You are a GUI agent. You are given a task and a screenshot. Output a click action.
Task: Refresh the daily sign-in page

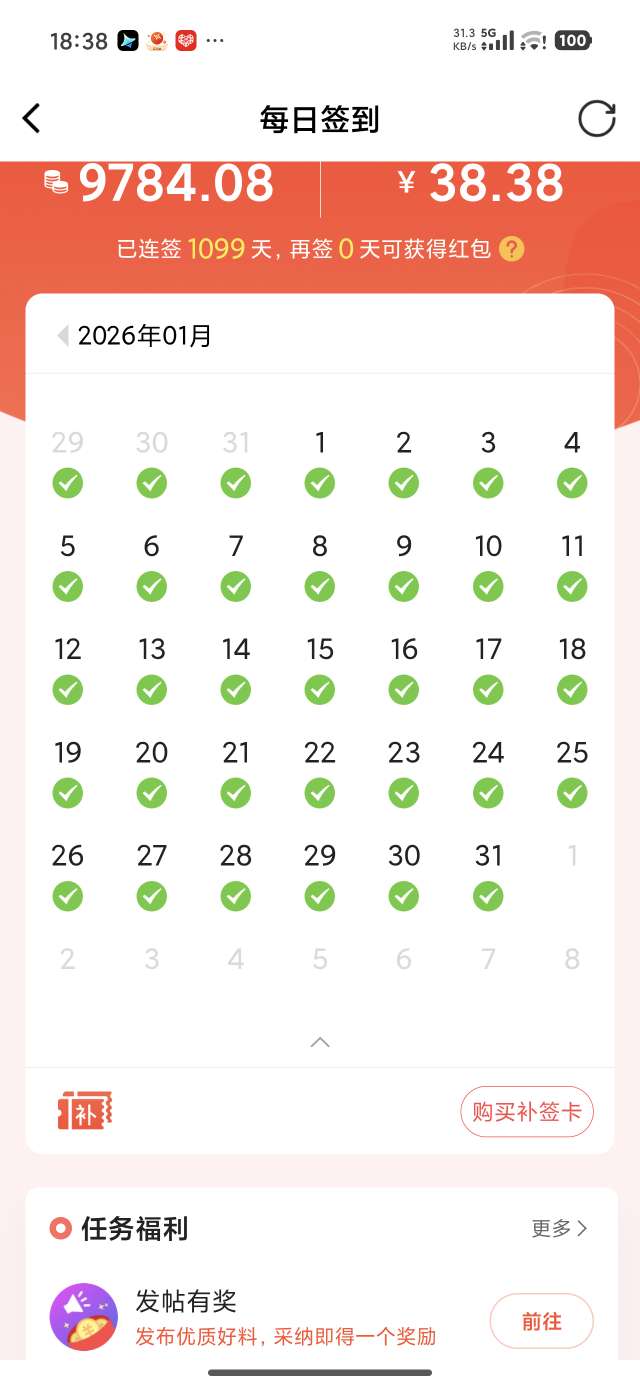click(597, 119)
